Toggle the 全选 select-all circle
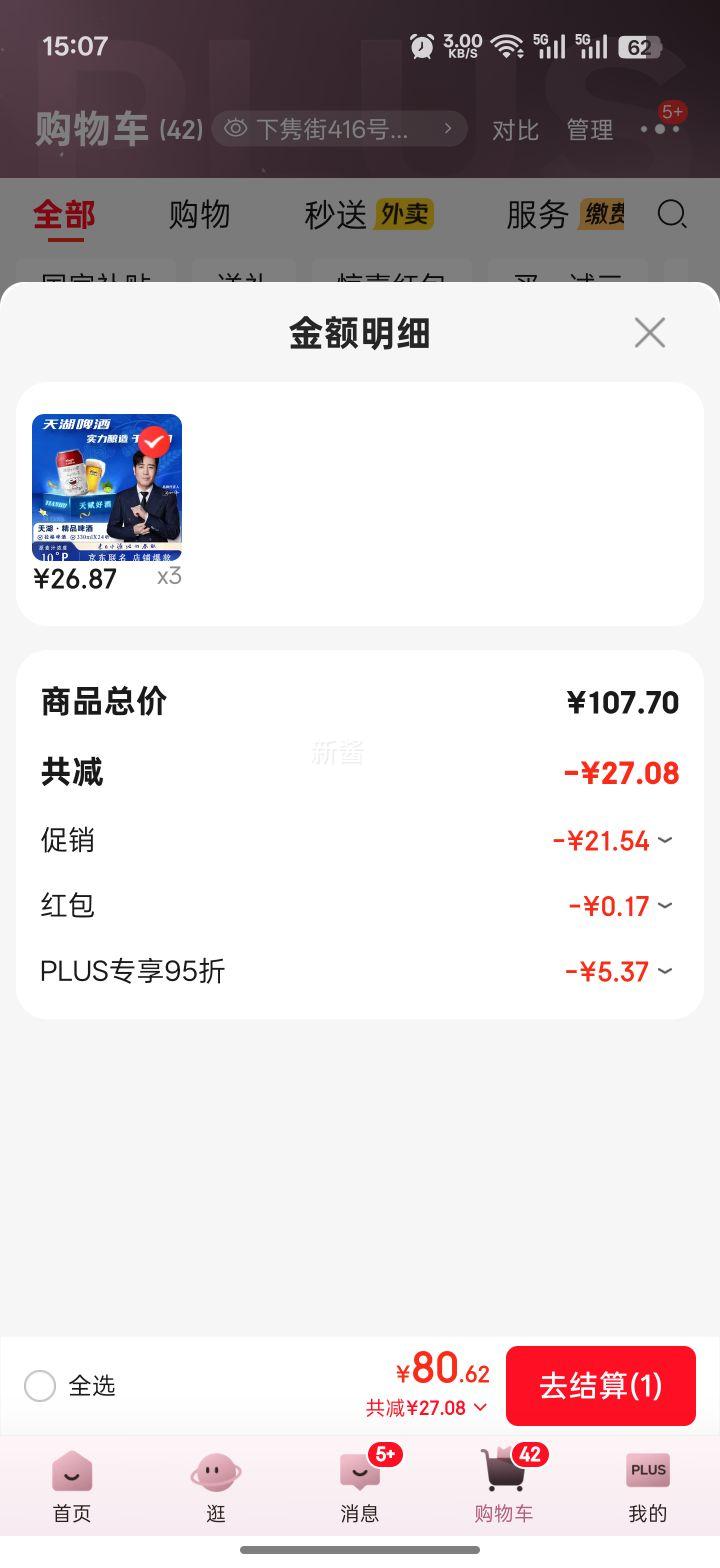 [40, 1386]
